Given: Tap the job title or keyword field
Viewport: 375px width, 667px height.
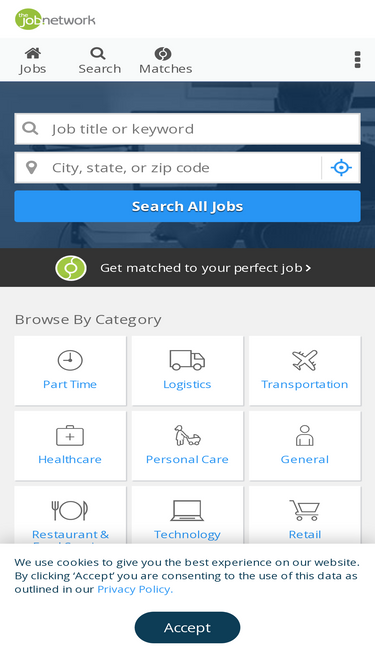Looking at the screenshot, I should click(x=188, y=129).
